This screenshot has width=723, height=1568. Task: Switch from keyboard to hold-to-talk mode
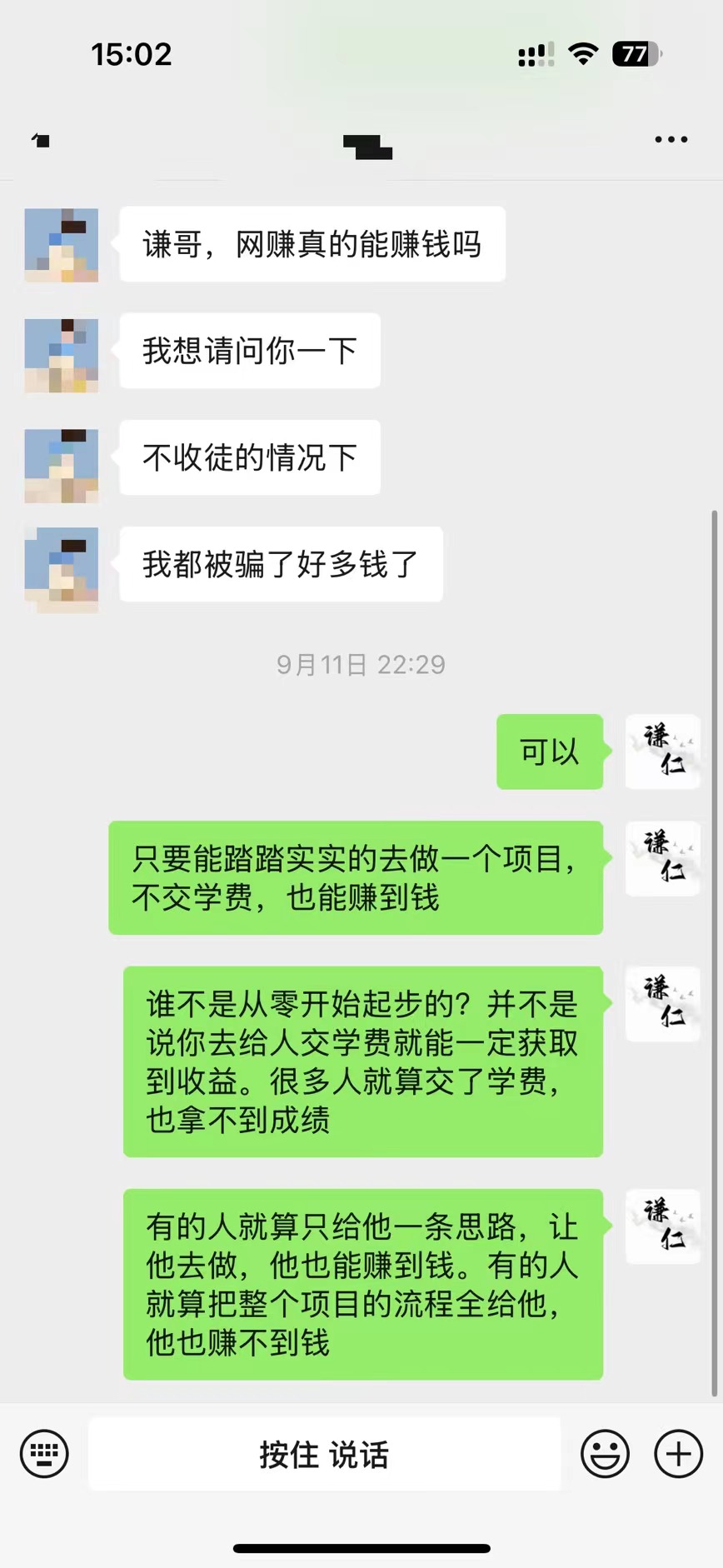[x=43, y=1454]
